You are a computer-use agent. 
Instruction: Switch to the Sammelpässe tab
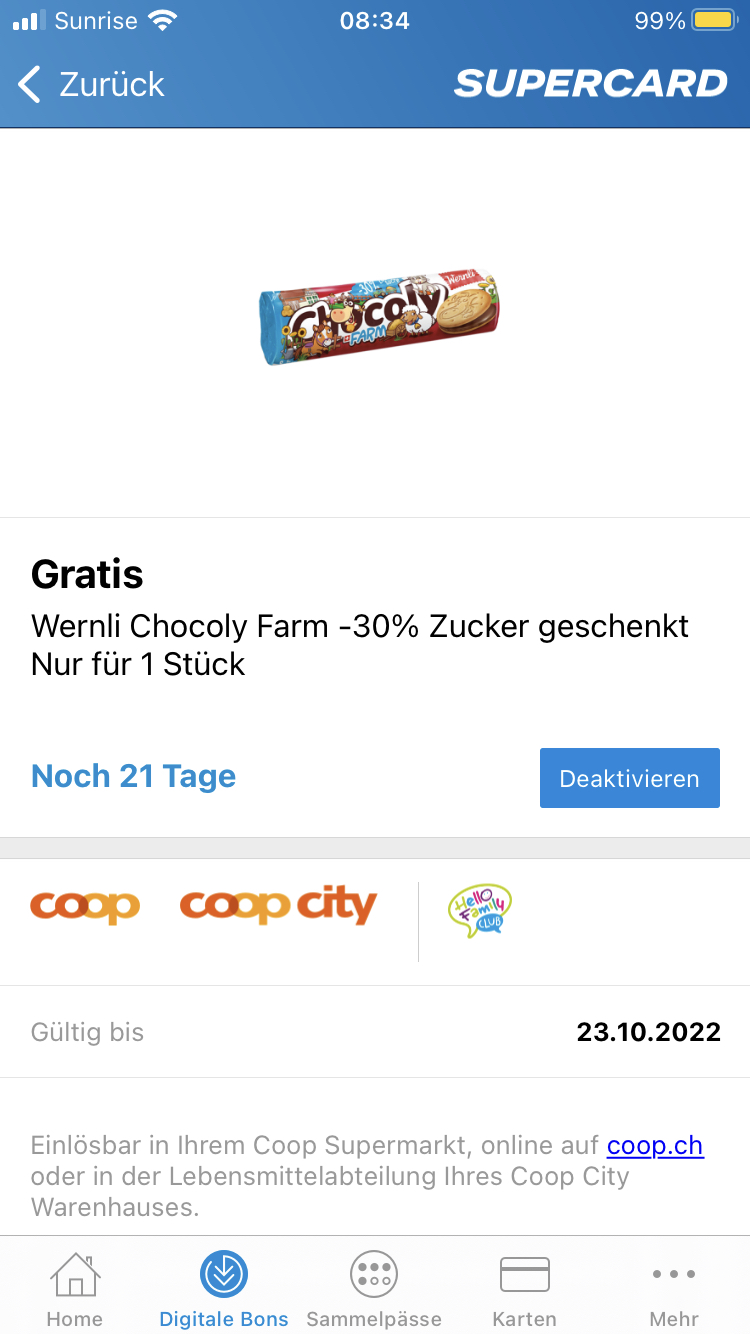[x=374, y=1289]
